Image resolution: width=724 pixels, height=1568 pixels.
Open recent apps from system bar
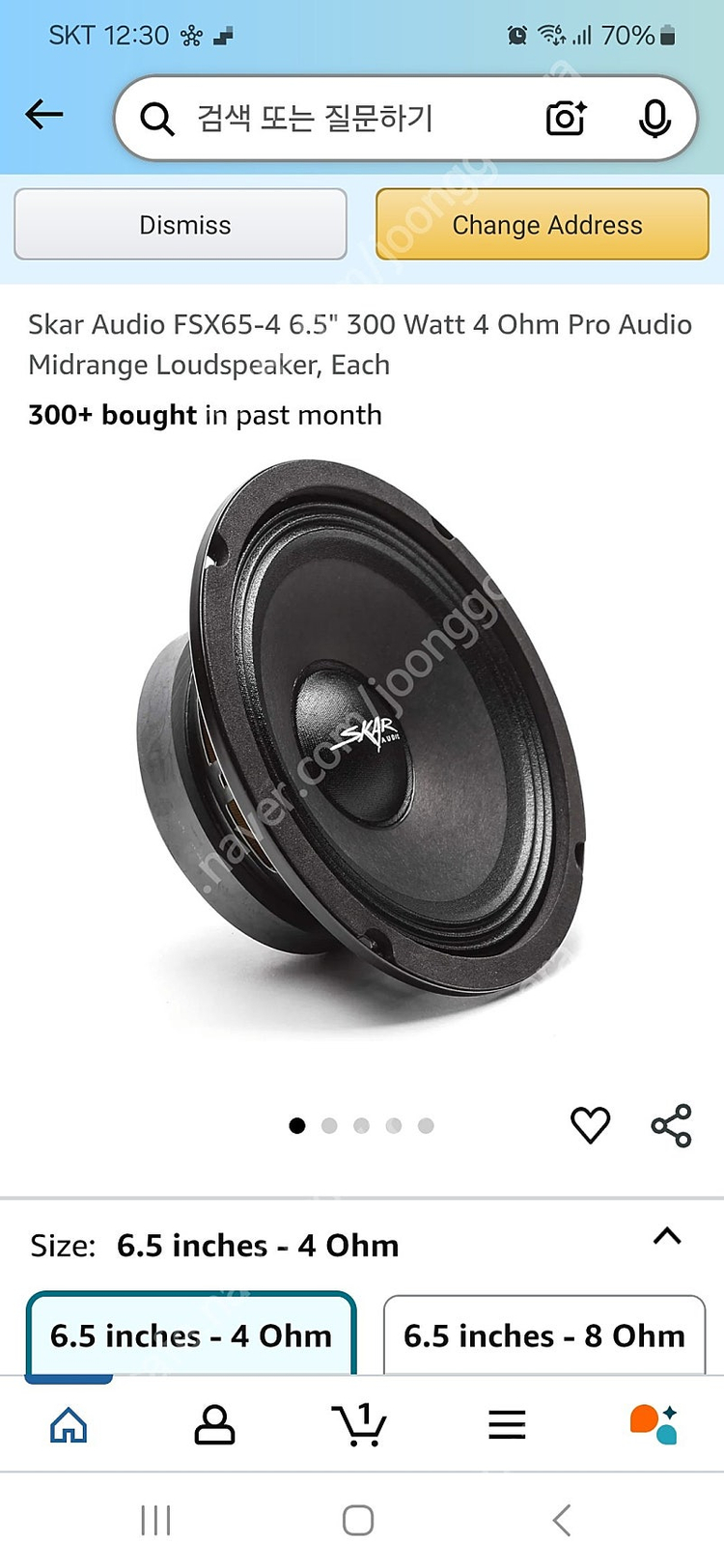(x=155, y=1521)
